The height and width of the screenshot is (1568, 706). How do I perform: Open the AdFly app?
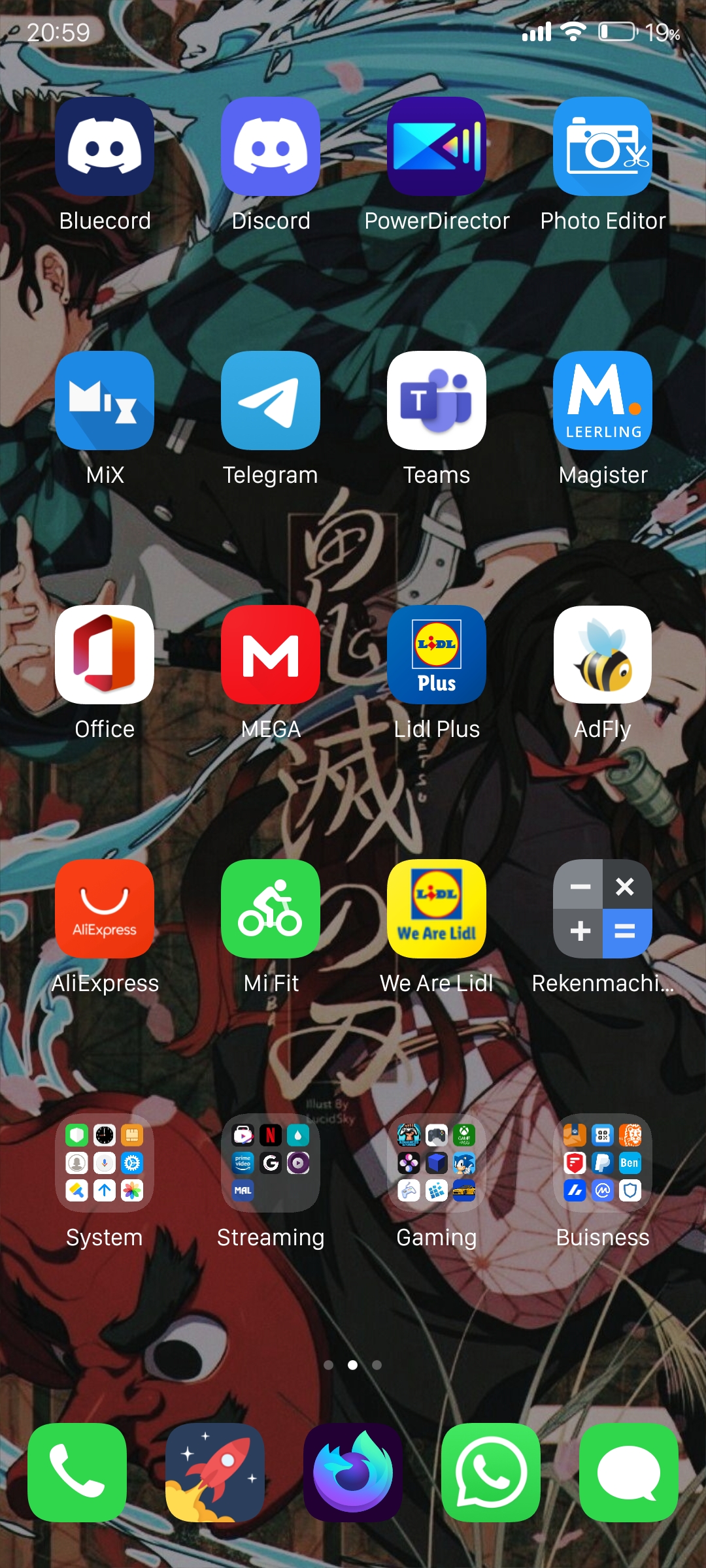(x=603, y=655)
